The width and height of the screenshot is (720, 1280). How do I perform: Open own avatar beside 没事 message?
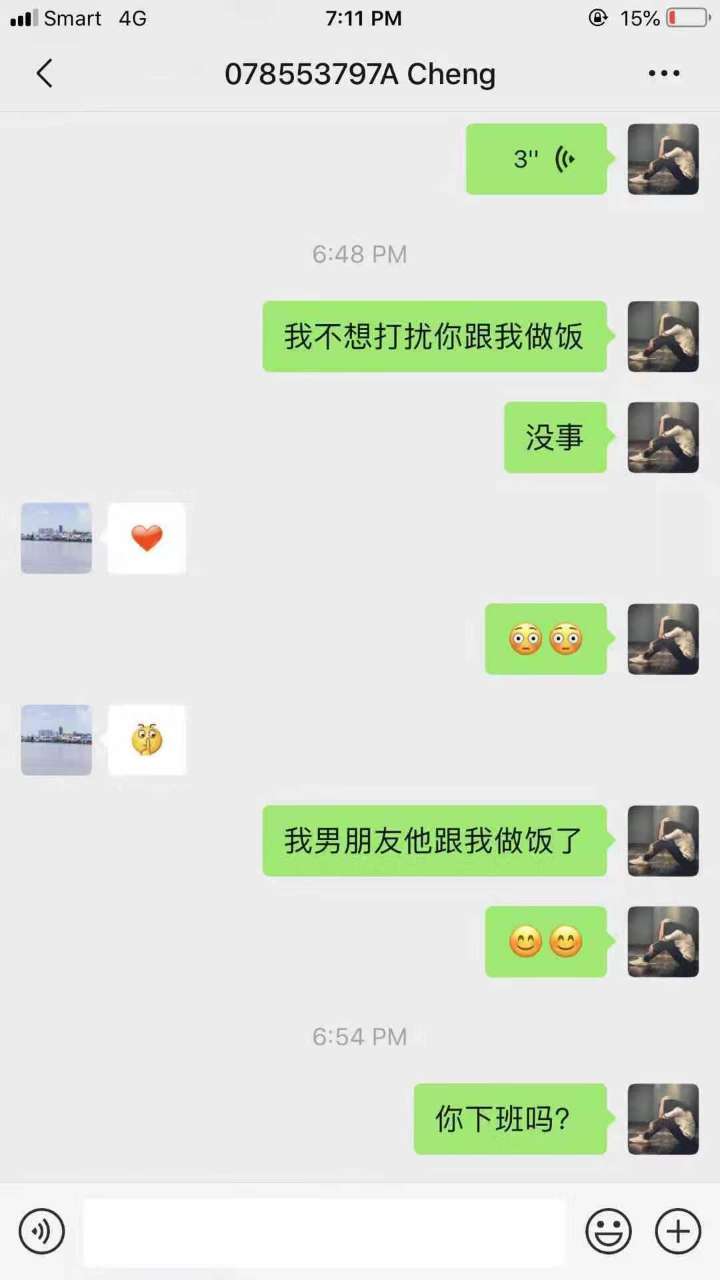point(662,437)
